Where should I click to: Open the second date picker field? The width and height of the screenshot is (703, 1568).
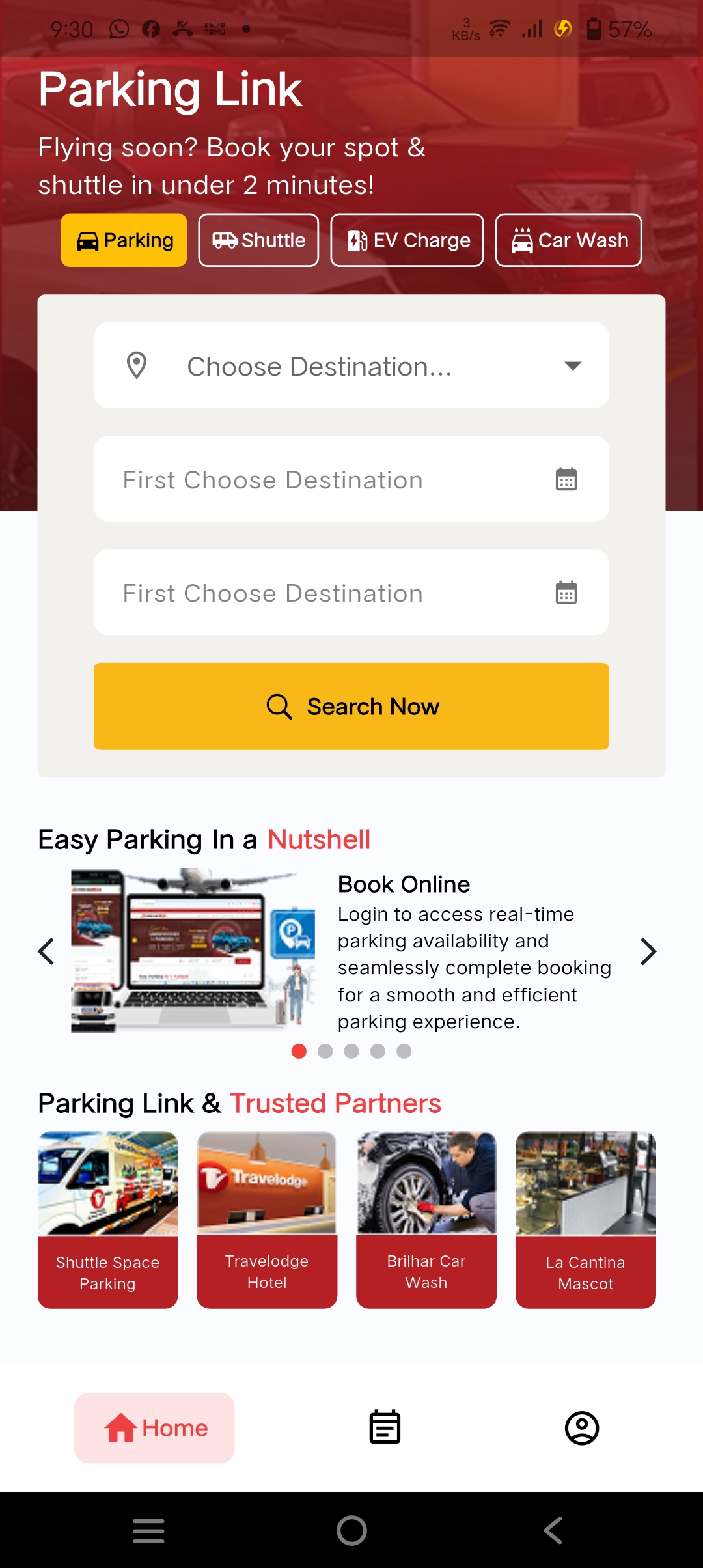[351, 593]
